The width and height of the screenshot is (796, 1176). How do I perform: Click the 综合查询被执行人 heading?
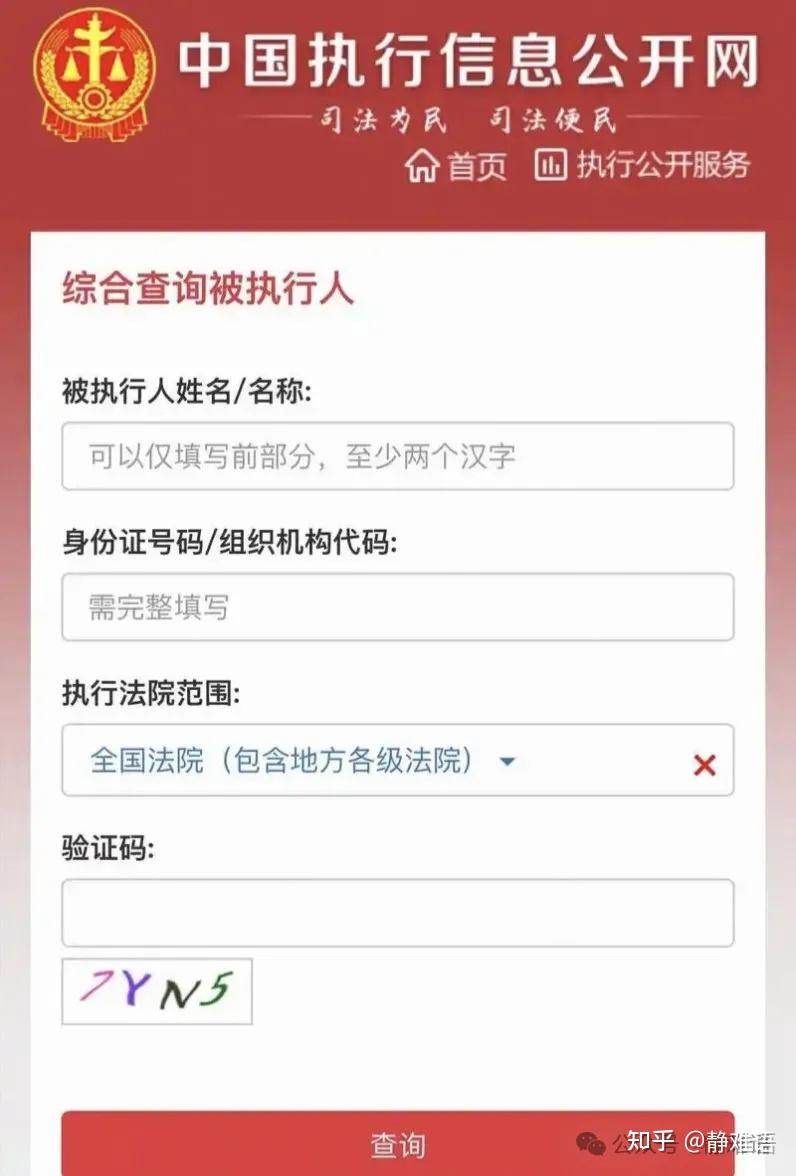(x=207, y=291)
